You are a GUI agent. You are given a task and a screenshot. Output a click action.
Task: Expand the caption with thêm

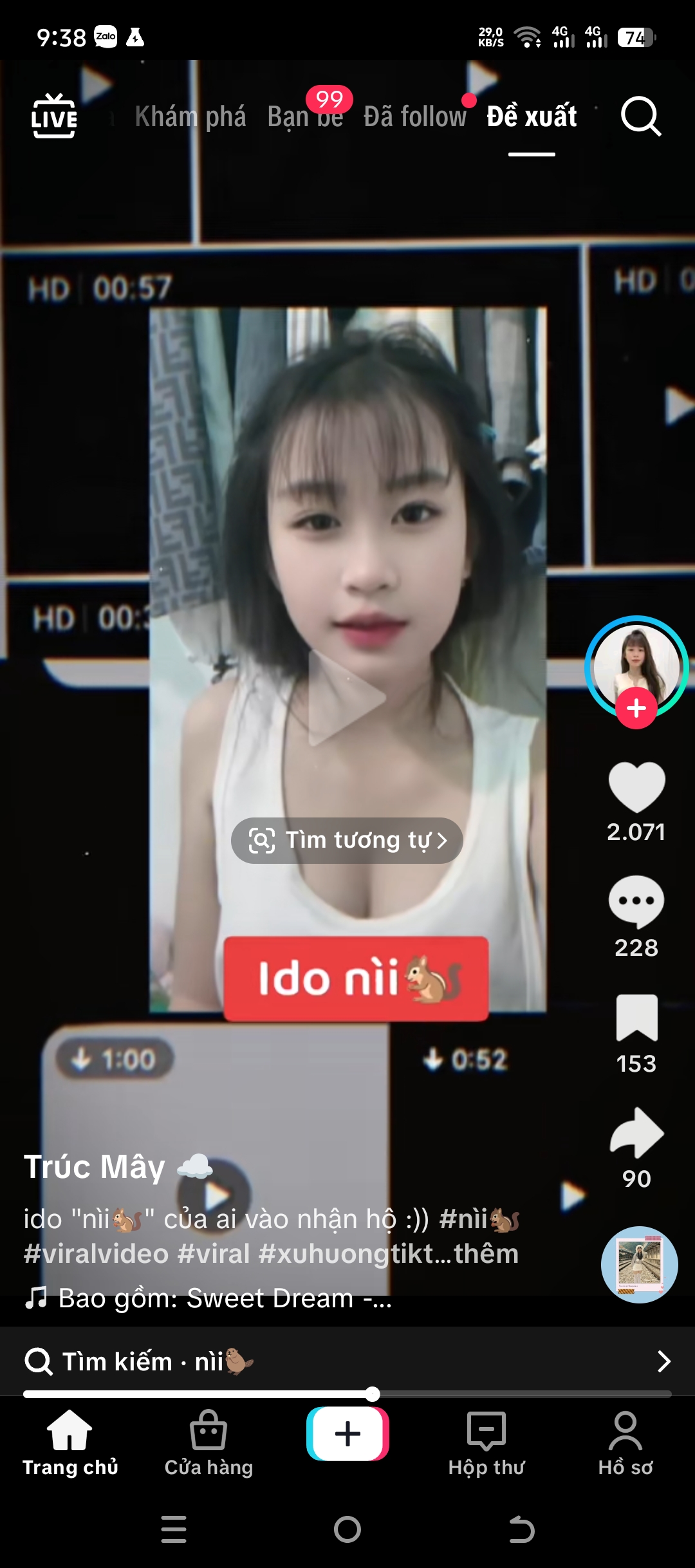(486, 1254)
